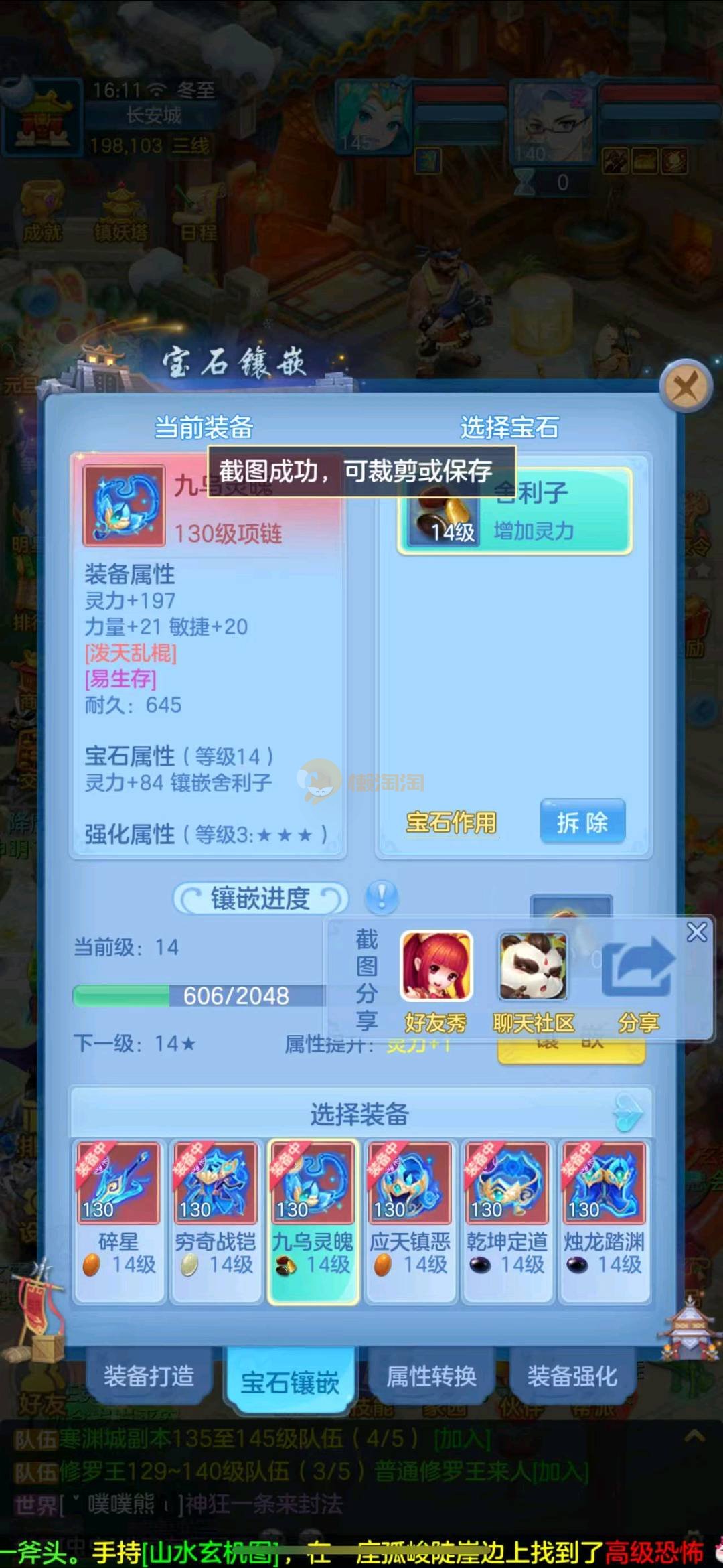The image size is (723, 1568).
Task: Tap the arrow icon beside 选择装备
Action: (x=628, y=1113)
